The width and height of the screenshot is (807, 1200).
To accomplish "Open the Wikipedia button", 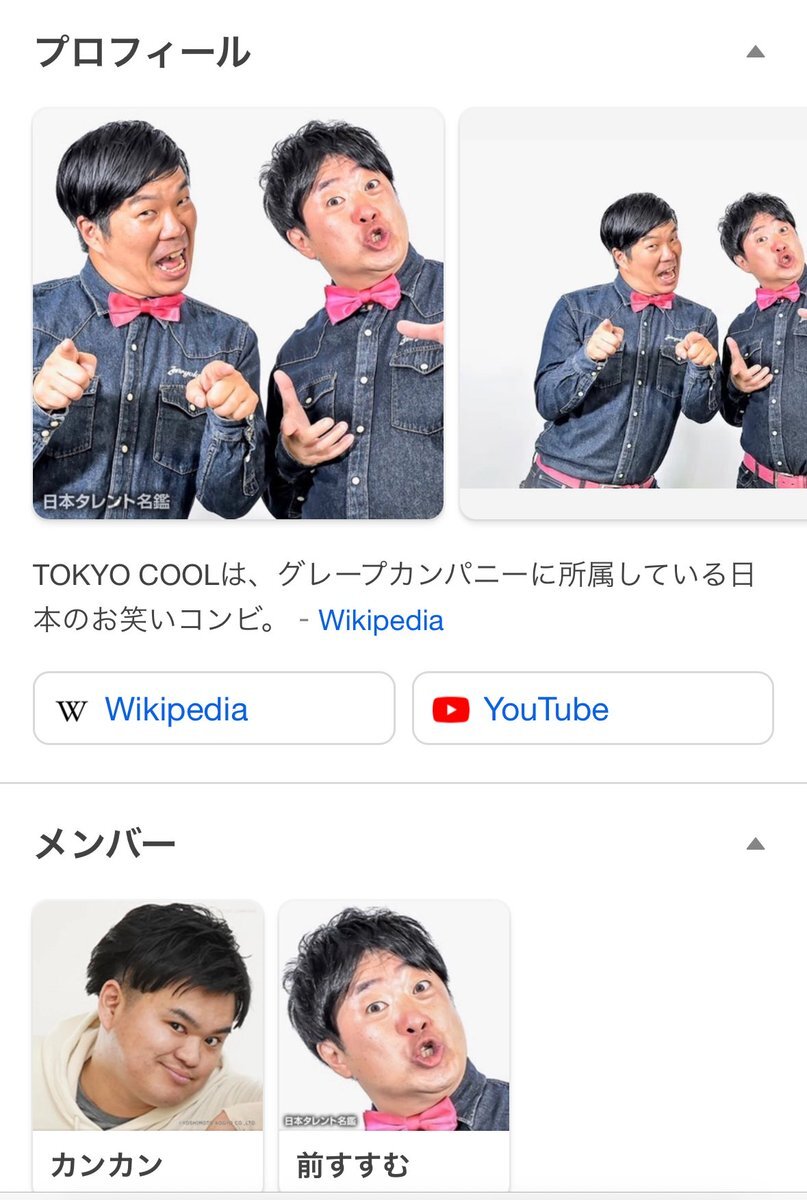I will click(x=214, y=709).
